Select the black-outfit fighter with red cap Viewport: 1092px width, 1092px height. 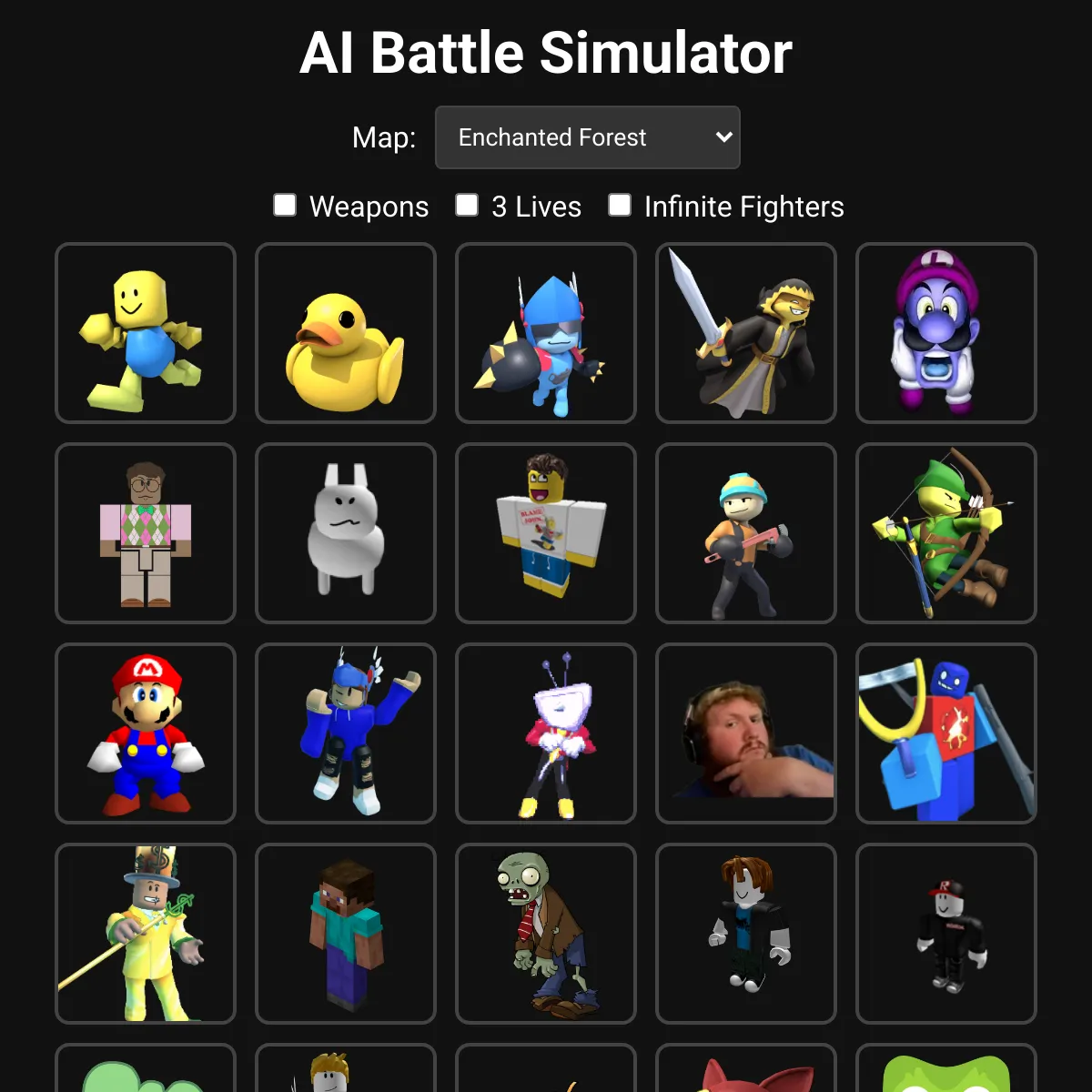[946, 934]
